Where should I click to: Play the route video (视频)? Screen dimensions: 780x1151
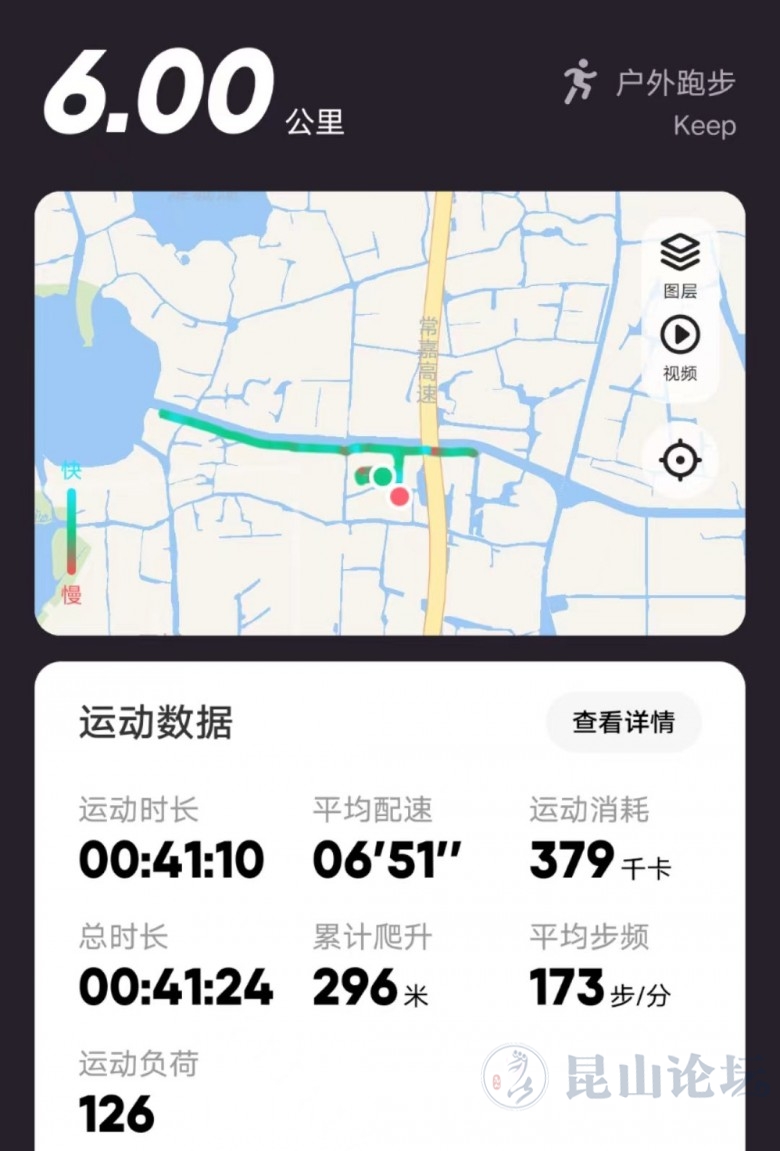coord(680,347)
